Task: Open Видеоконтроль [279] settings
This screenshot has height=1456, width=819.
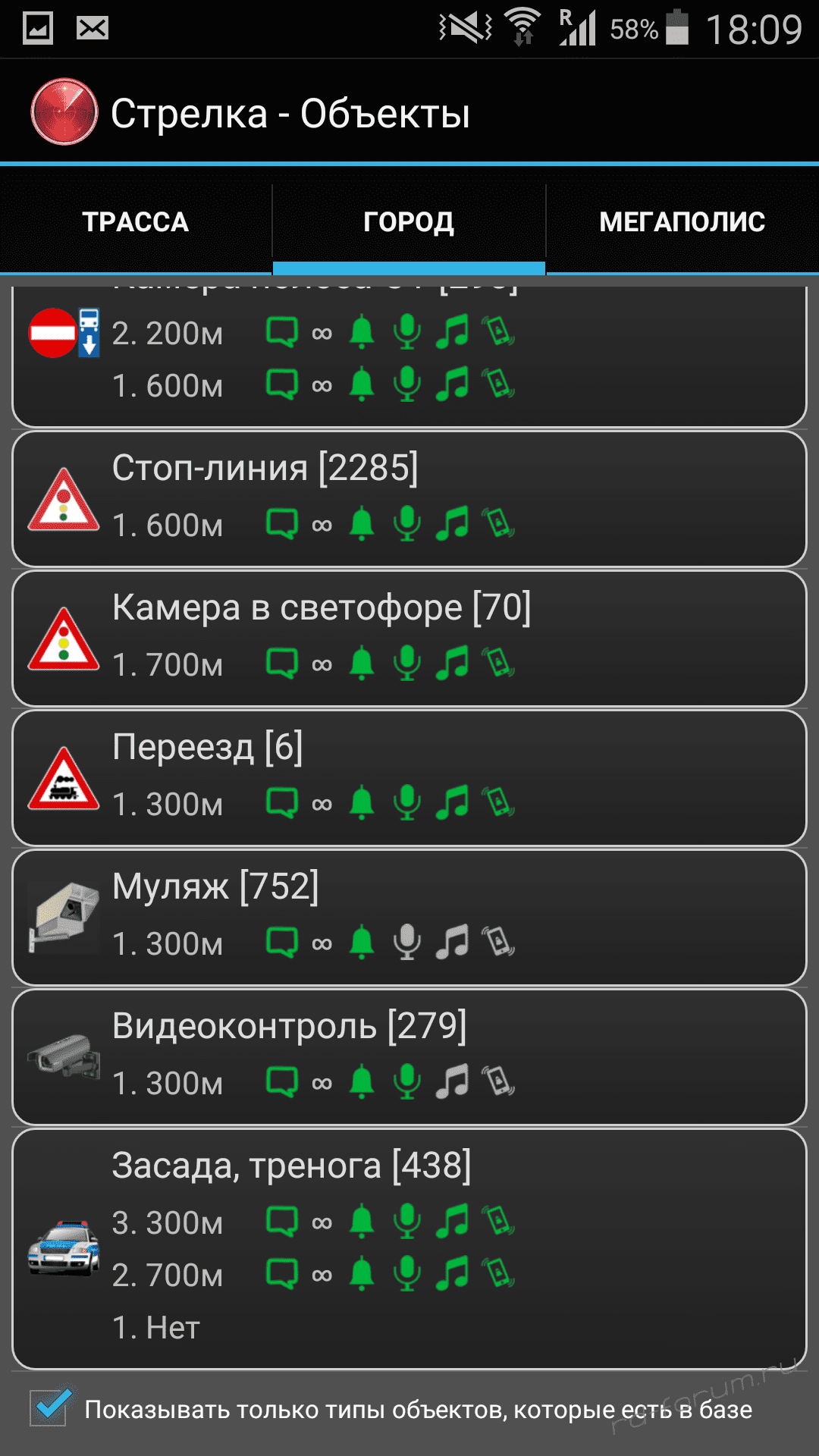Action: [409, 1056]
